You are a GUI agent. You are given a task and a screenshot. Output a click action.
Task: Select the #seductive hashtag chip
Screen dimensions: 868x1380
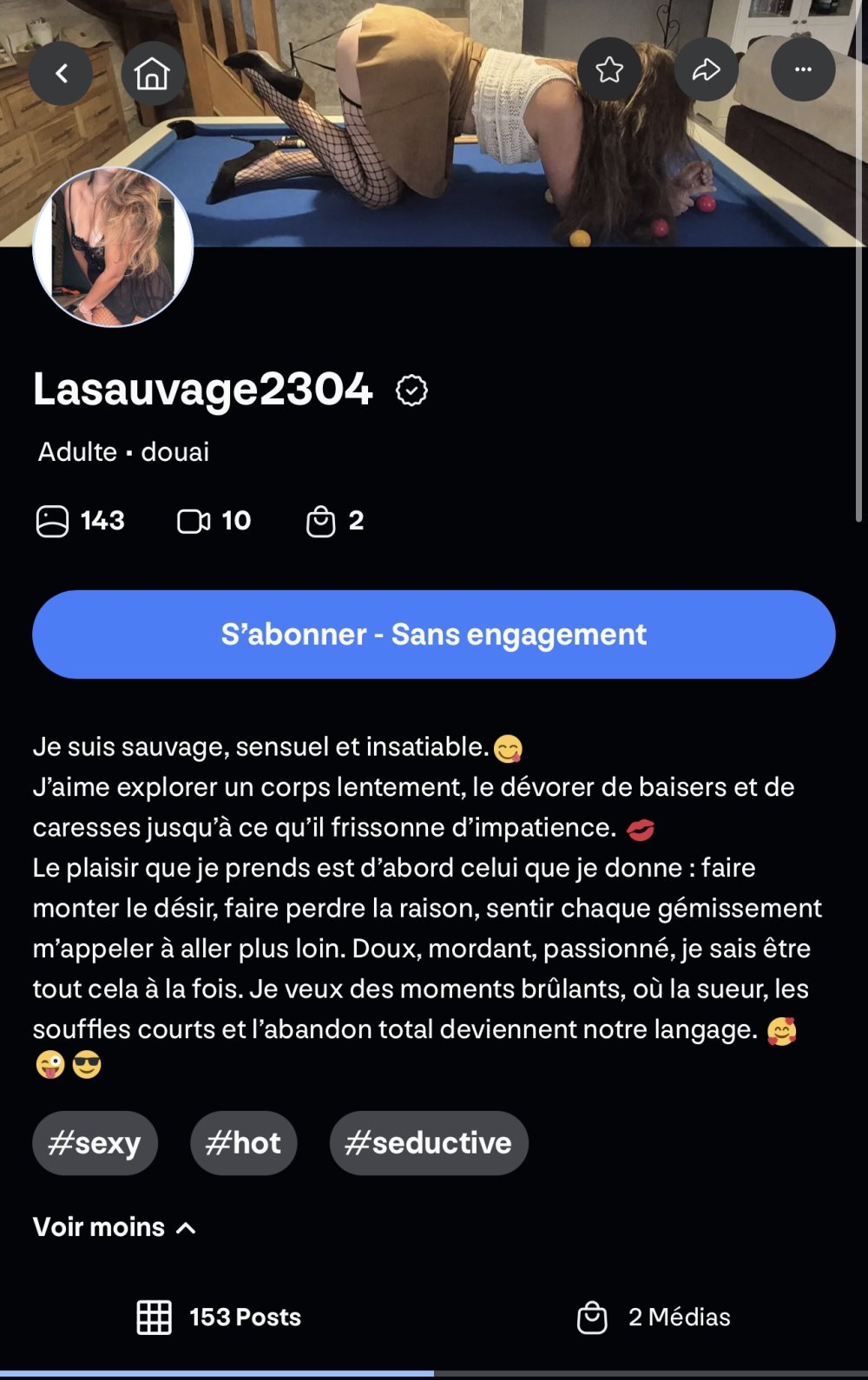point(428,1143)
